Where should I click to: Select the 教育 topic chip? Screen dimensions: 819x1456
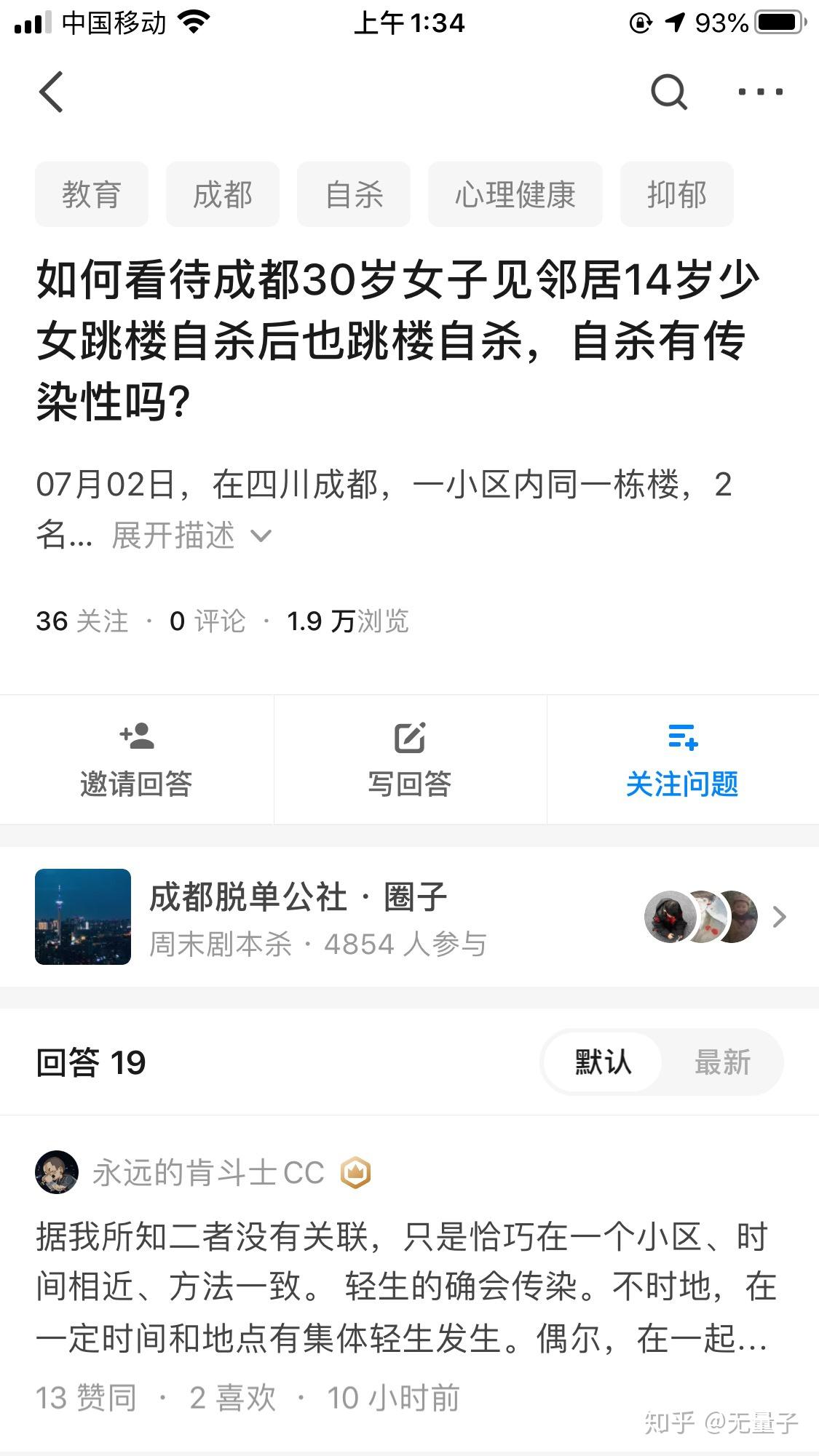pyautogui.click(x=92, y=194)
